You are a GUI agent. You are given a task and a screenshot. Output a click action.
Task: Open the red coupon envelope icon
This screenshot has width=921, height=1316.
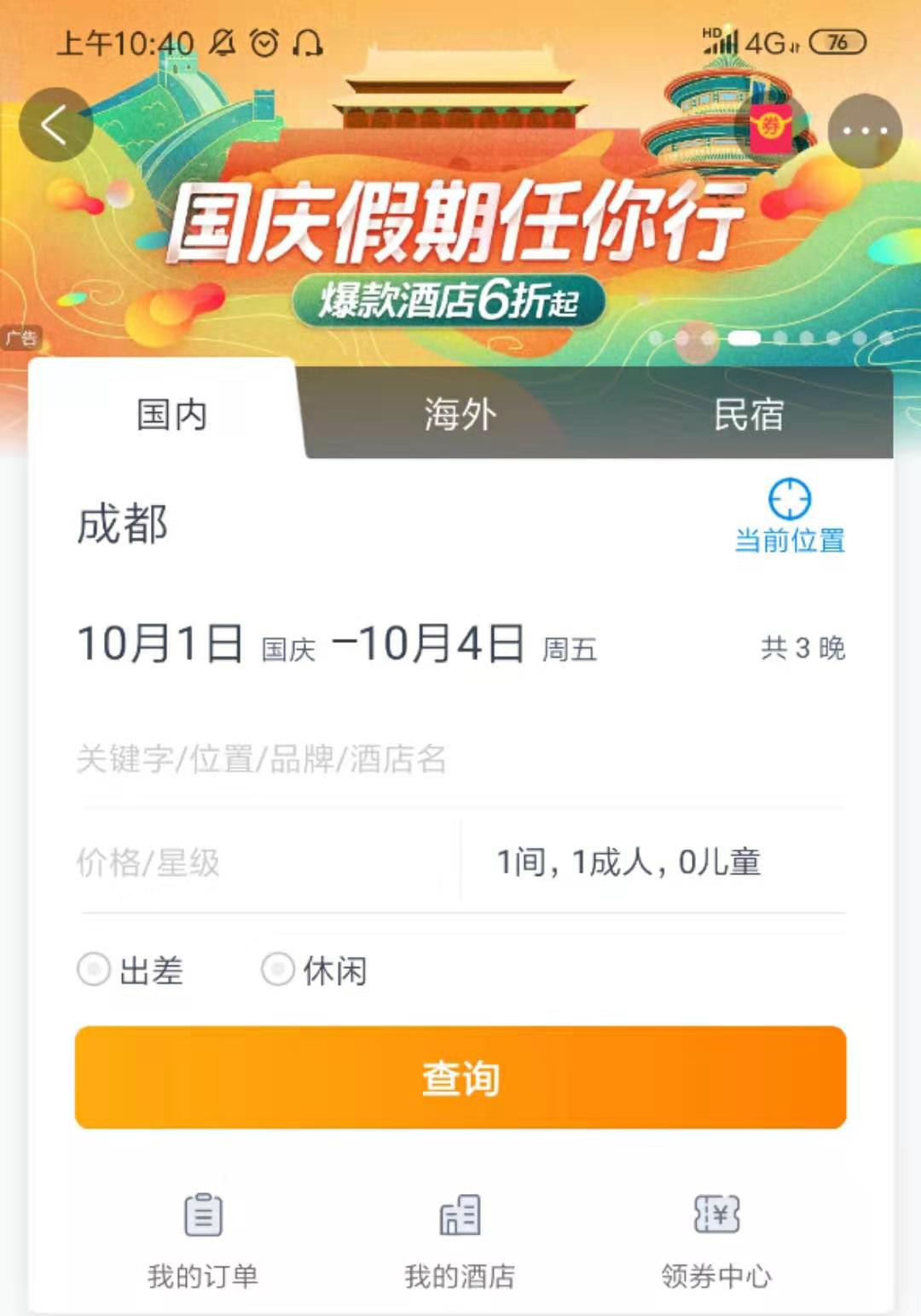(771, 128)
